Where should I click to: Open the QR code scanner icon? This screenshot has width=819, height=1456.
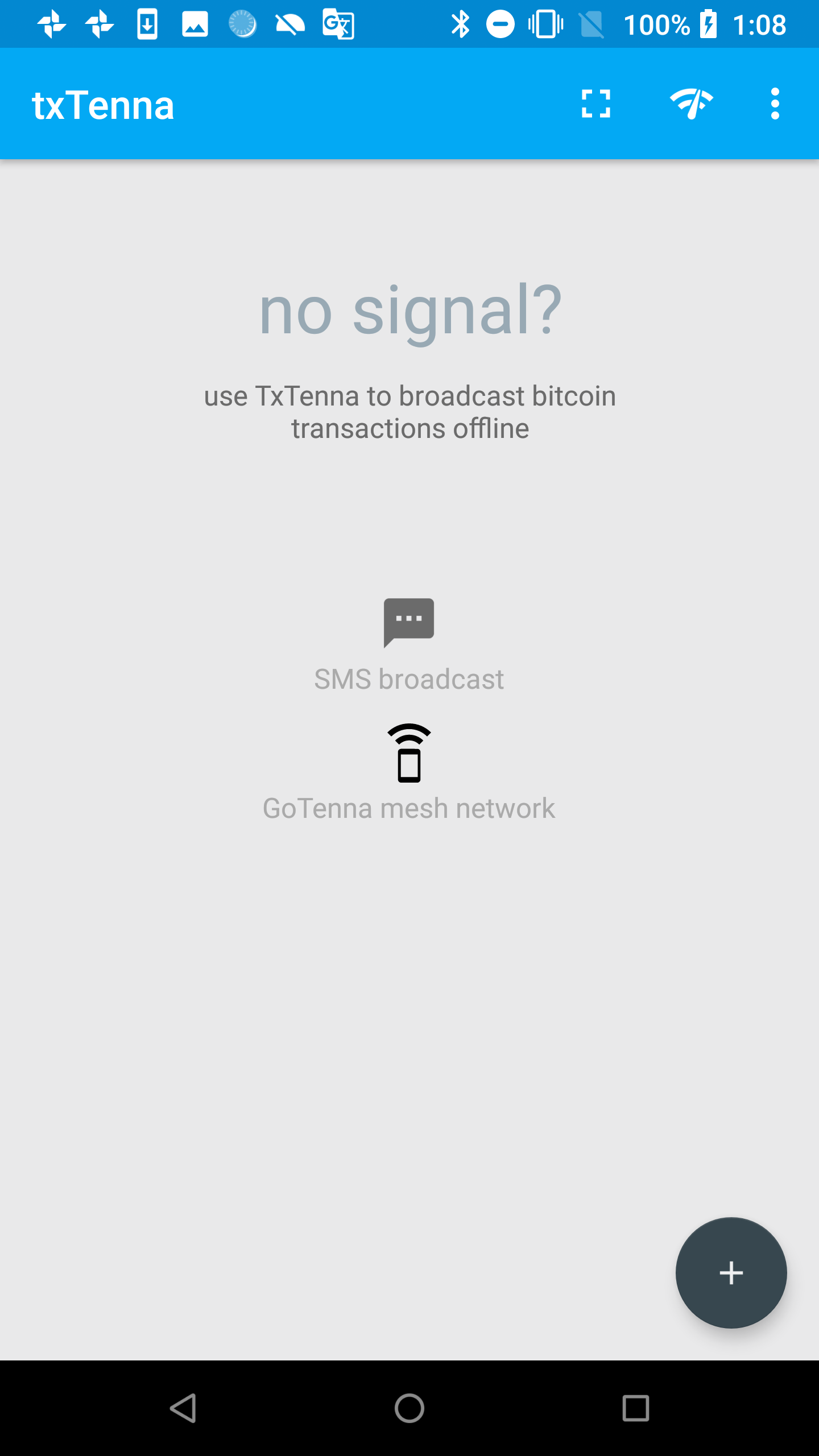595,104
